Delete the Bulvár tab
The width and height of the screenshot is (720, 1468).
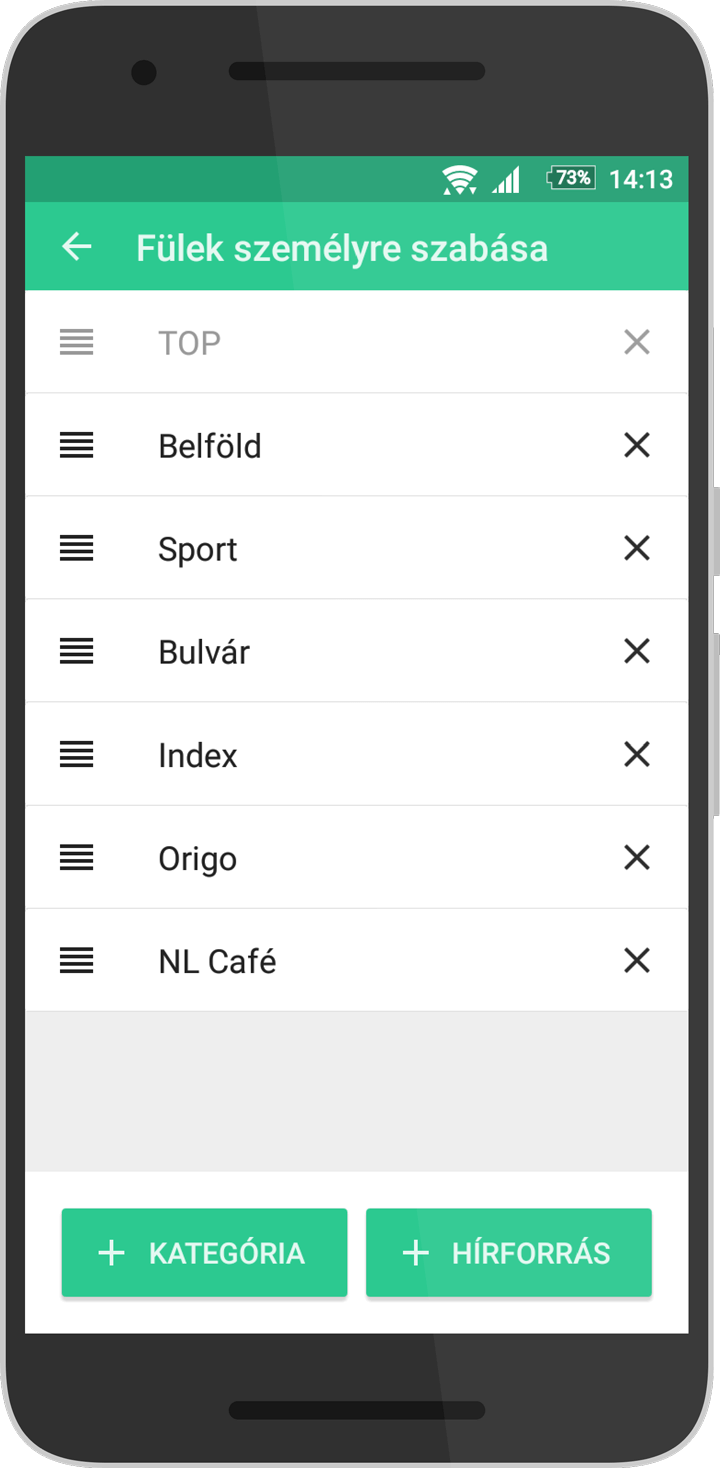637,651
